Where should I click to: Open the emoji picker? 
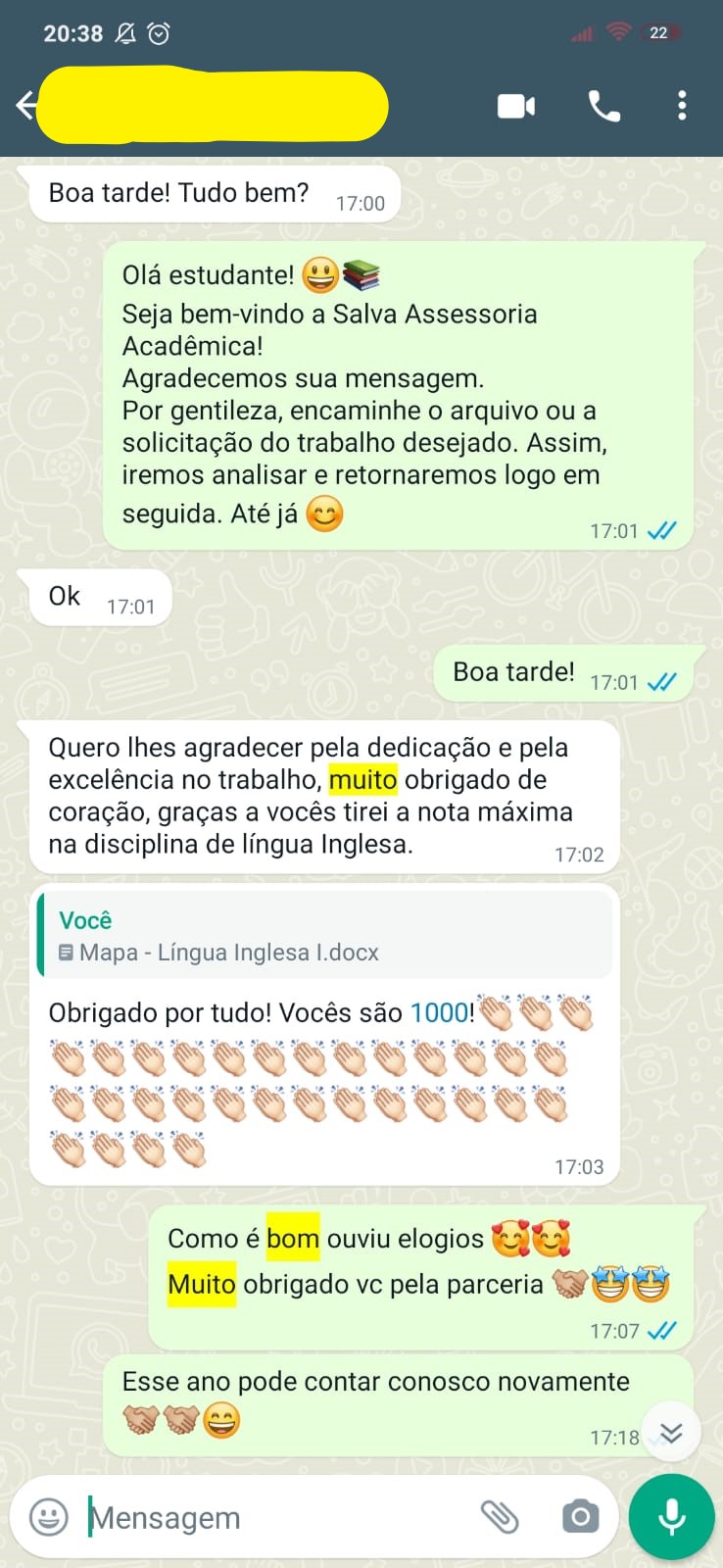pos(49,1517)
